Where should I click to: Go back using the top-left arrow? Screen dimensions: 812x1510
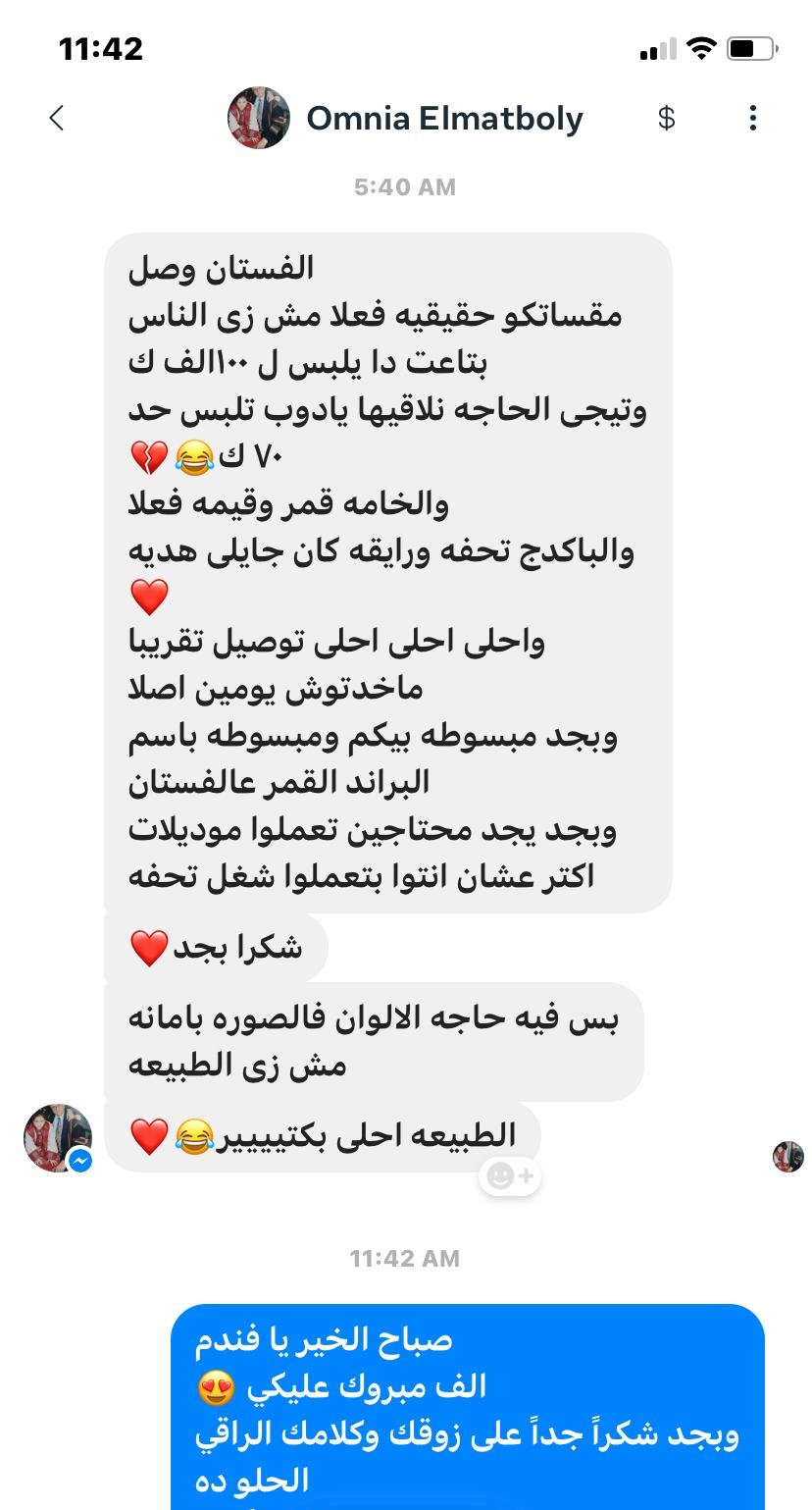click(x=56, y=119)
